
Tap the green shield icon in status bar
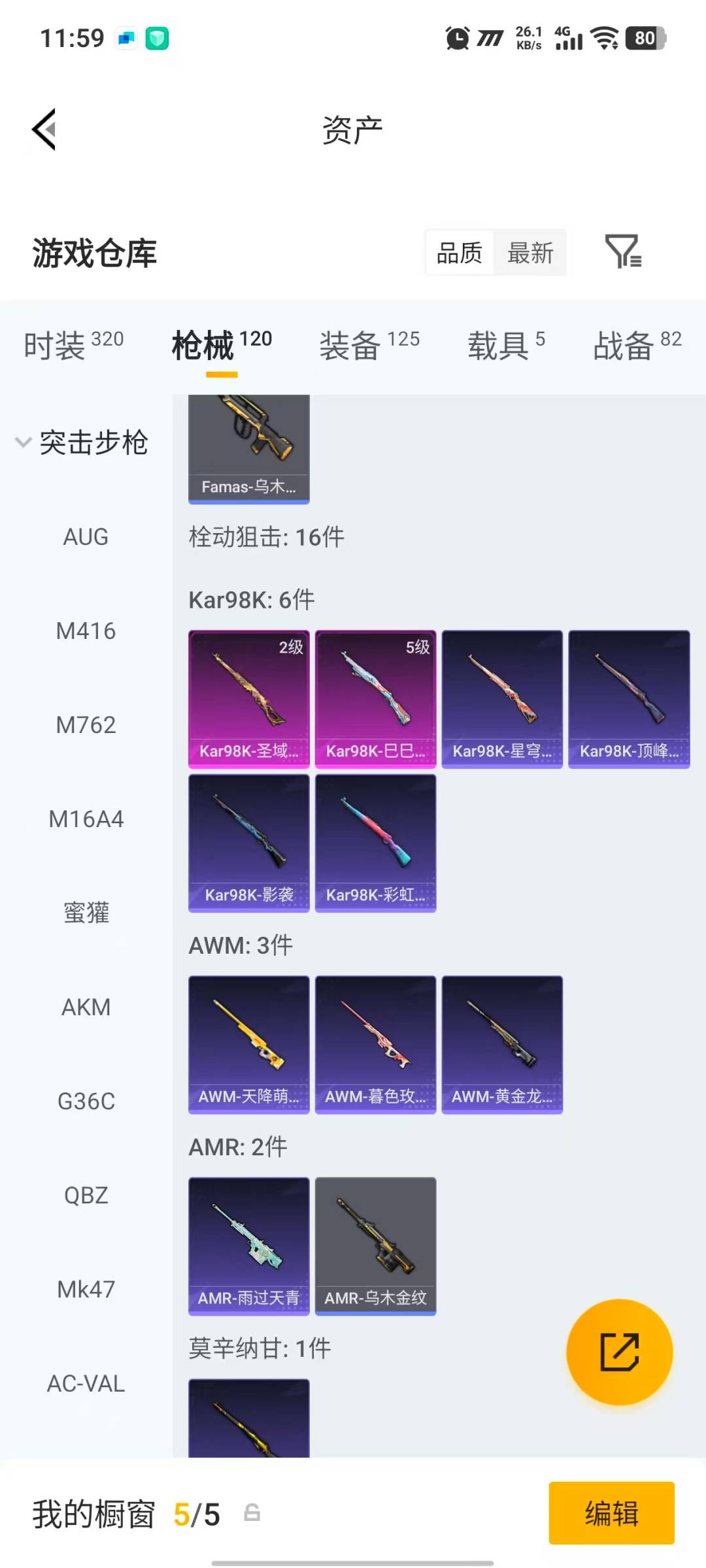click(157, 38)
